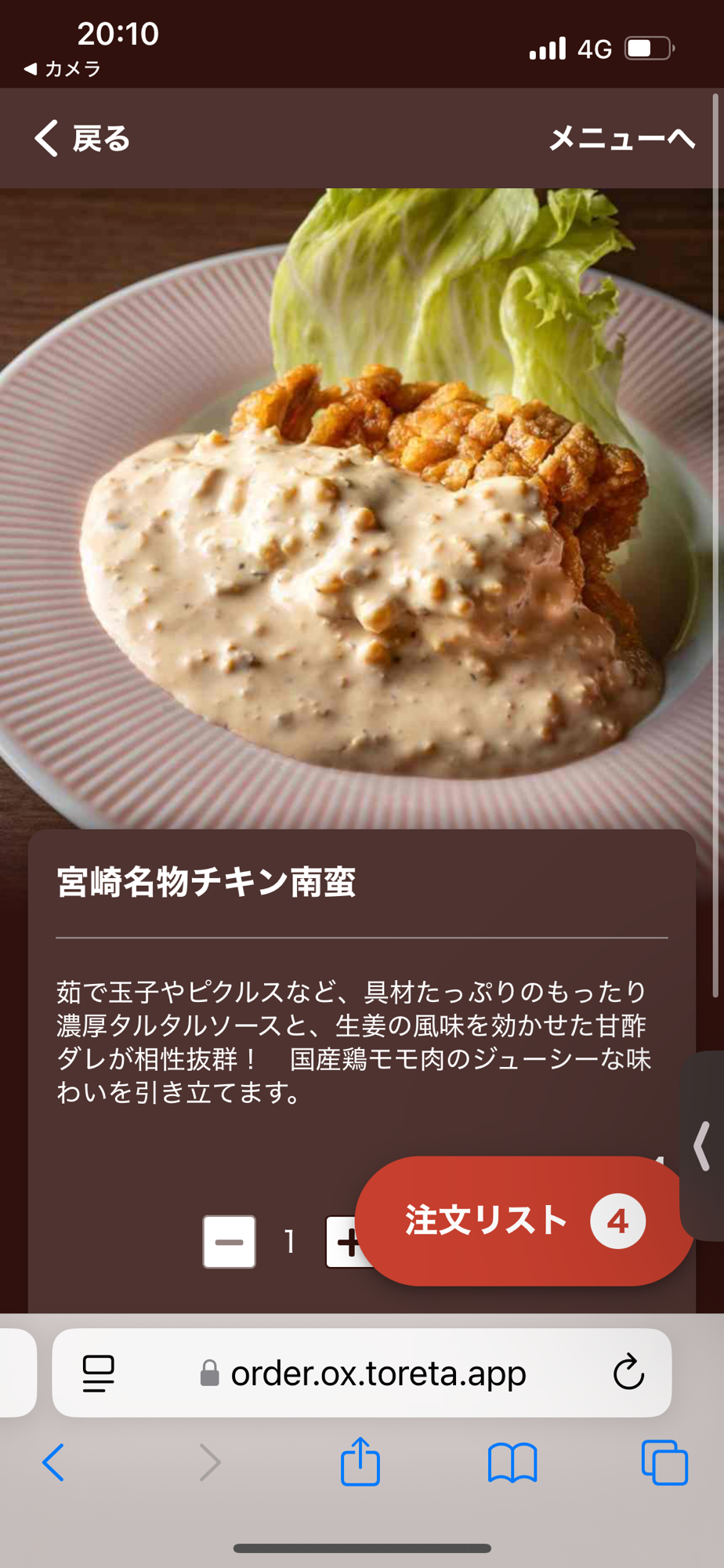Open the 注文リスト order list

pyautogui.click(x=523, y=1221)
